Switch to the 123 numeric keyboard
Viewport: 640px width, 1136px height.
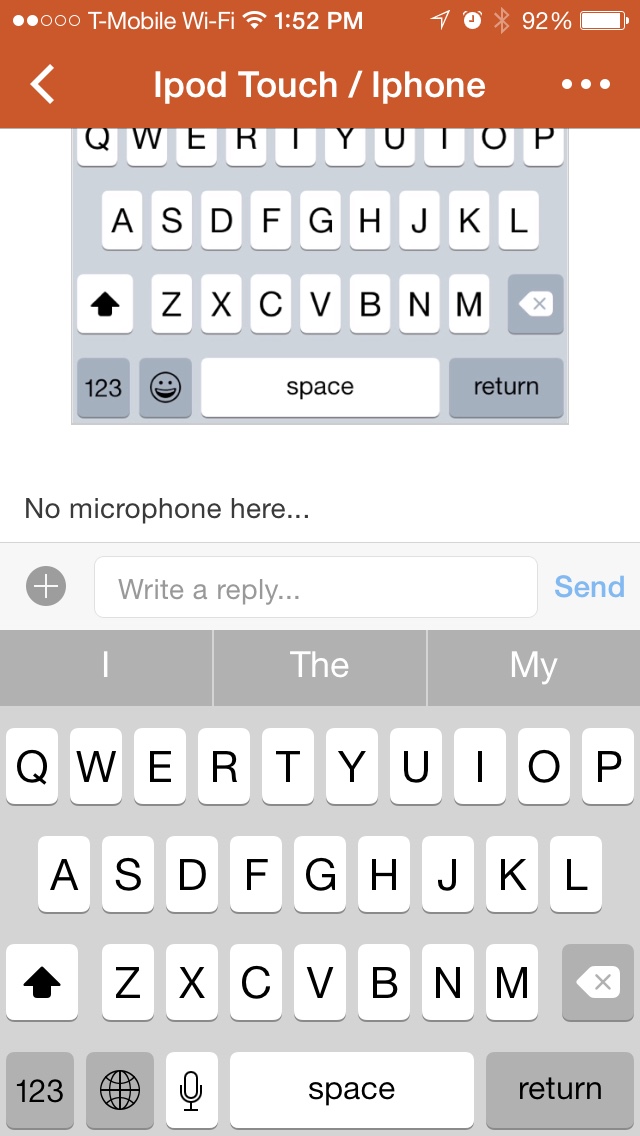[x=40, y=1090]
